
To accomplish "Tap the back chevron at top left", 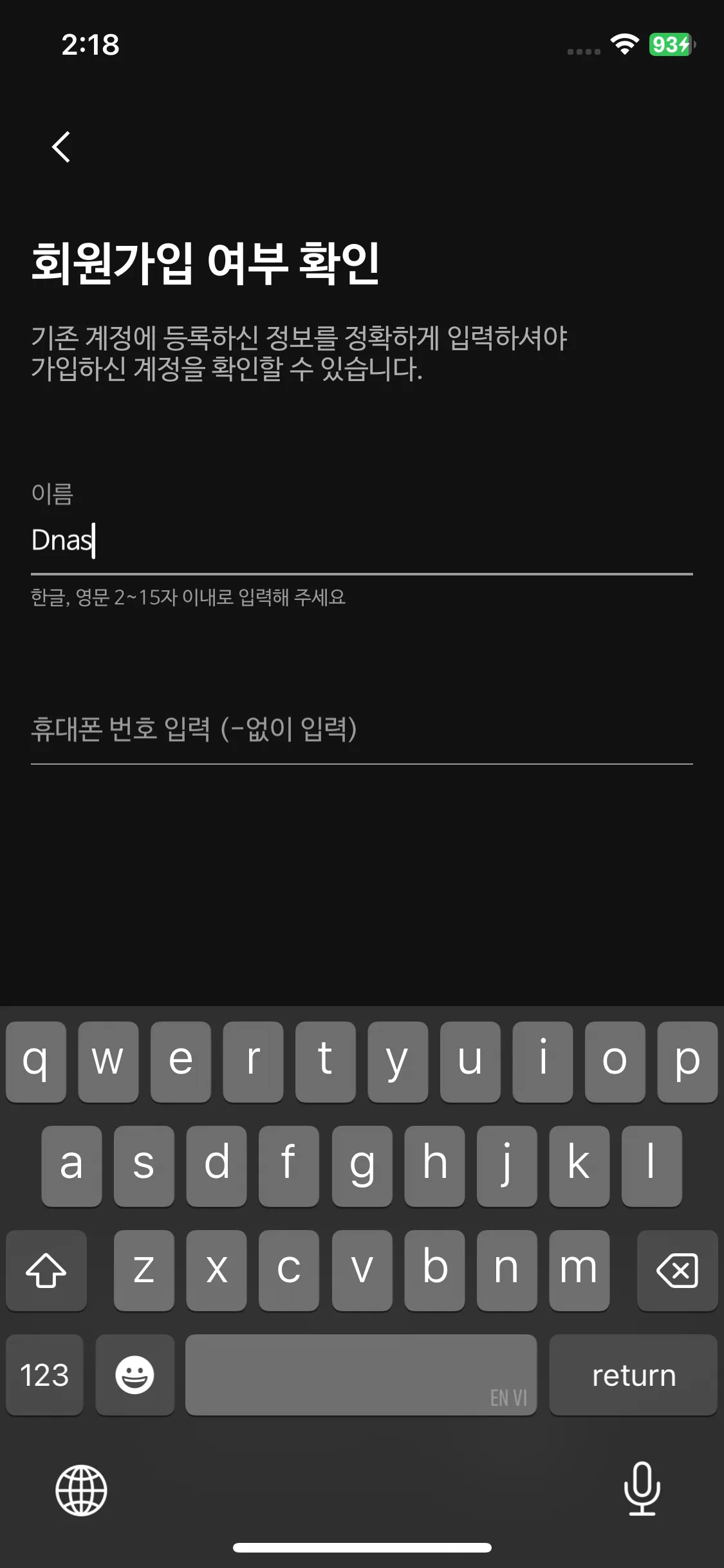I will pos(62,147).
